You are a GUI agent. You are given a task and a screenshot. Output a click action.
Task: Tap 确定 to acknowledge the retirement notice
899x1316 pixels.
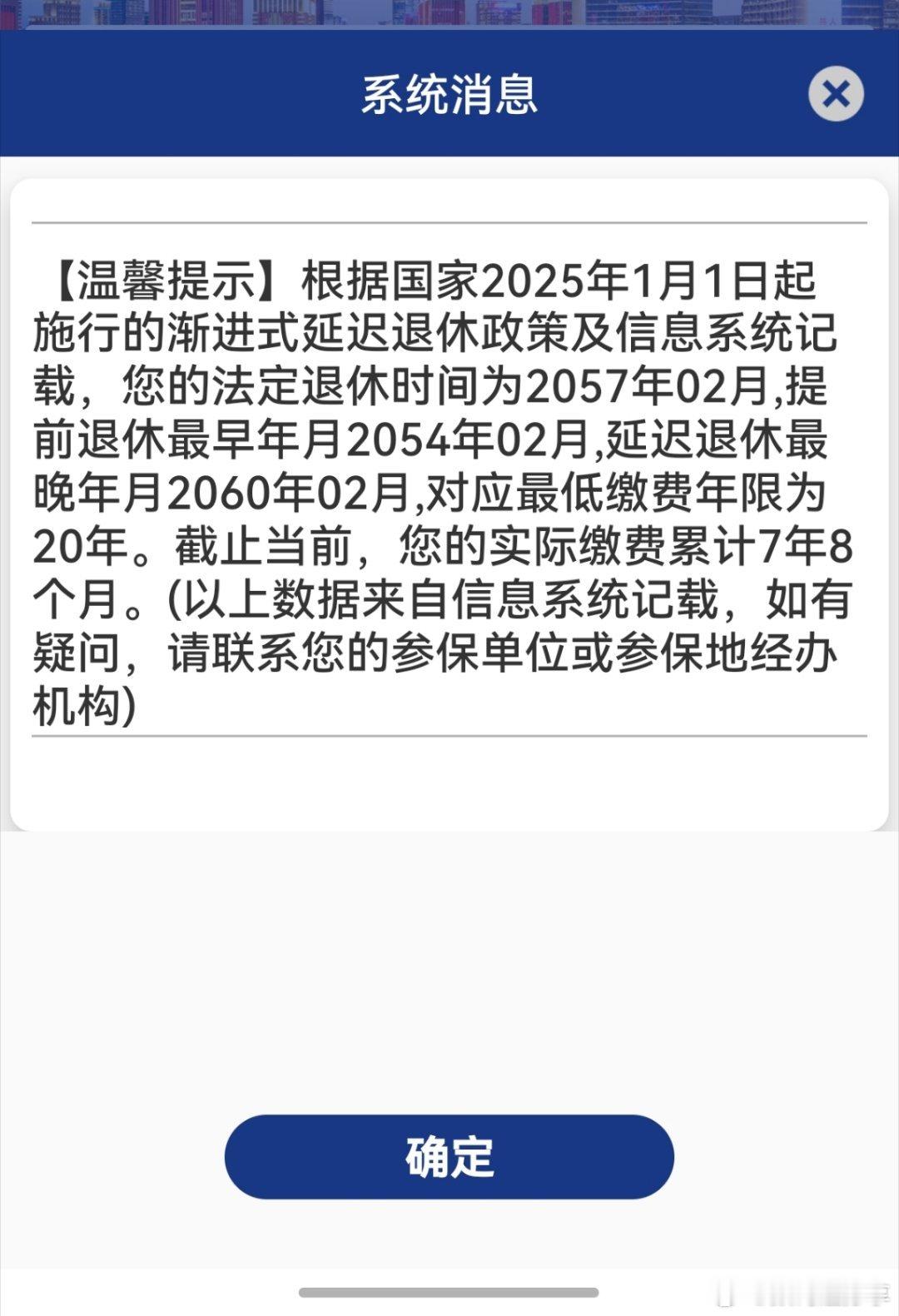point(449,1156)
